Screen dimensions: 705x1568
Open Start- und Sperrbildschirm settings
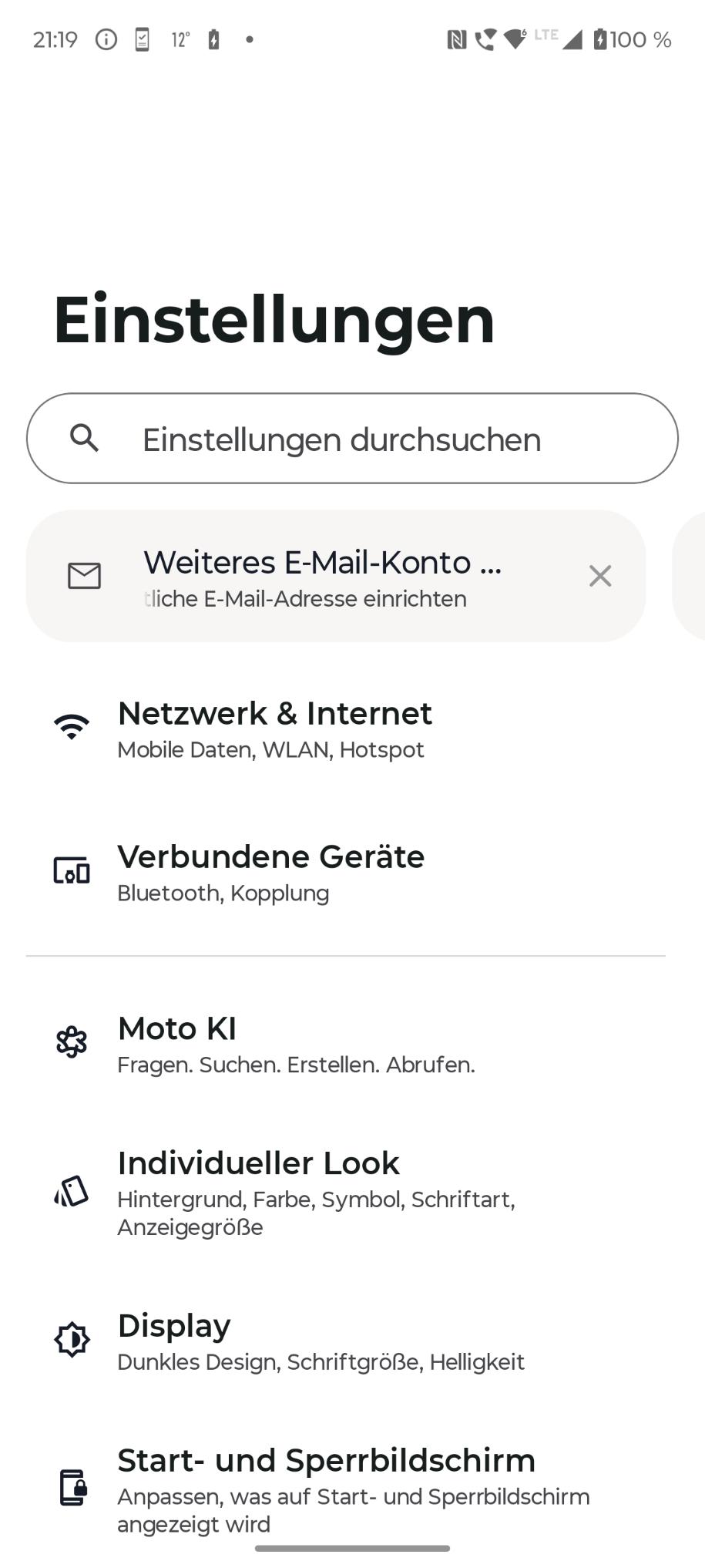[x=353, y=1489]
